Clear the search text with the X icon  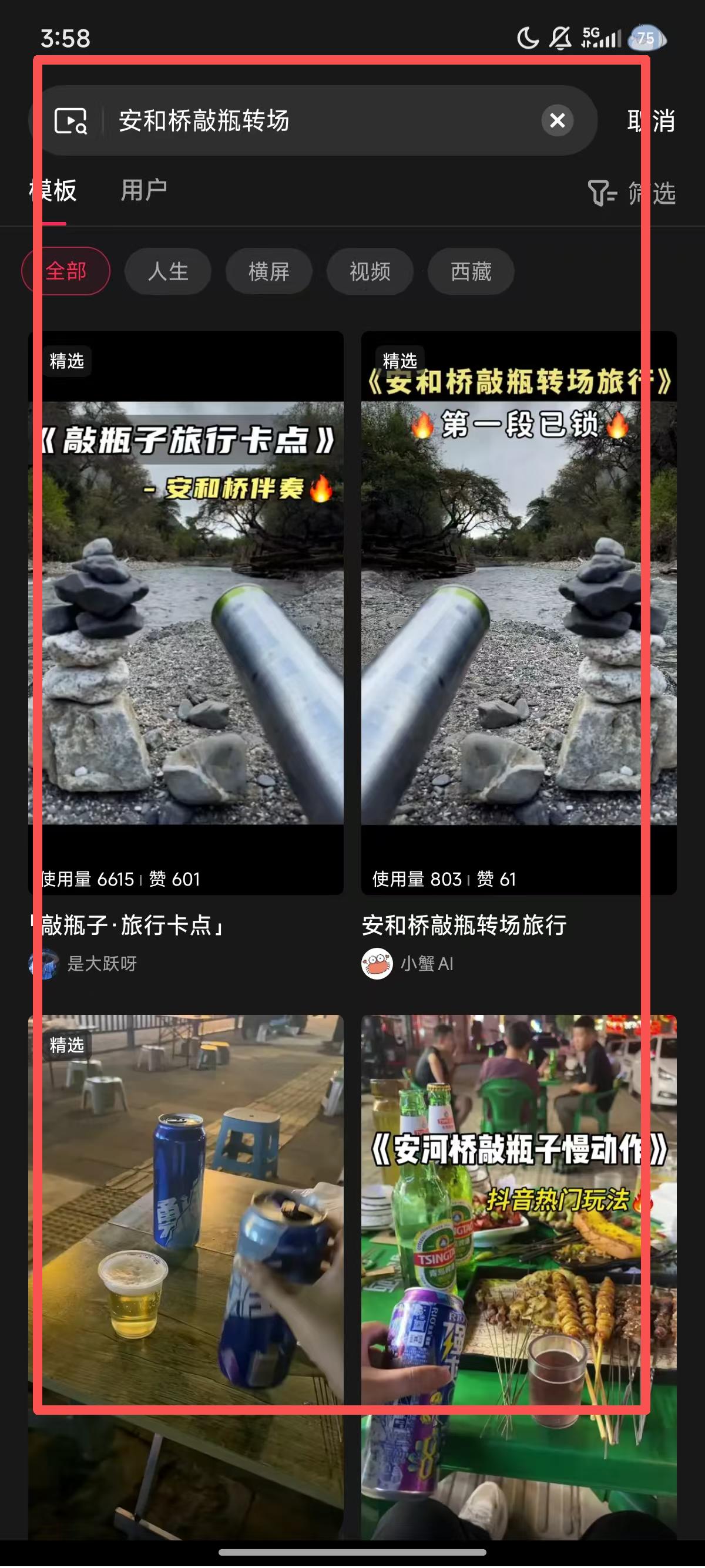coord(558,121)
